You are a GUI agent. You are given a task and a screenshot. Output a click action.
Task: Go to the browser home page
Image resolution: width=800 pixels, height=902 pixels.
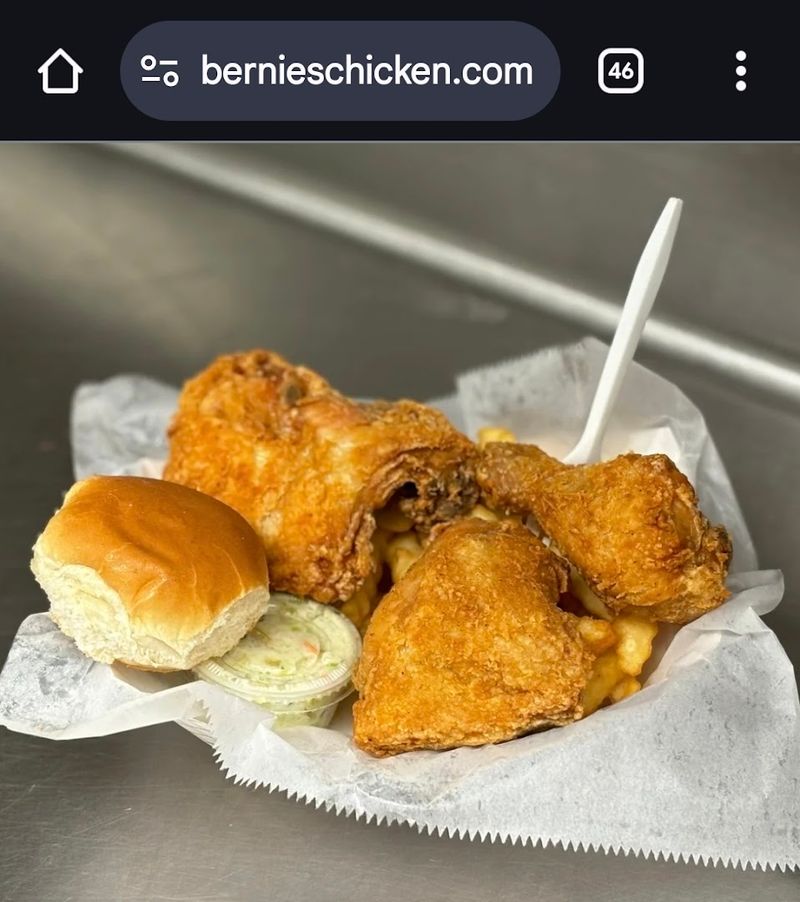click(60, 72)
